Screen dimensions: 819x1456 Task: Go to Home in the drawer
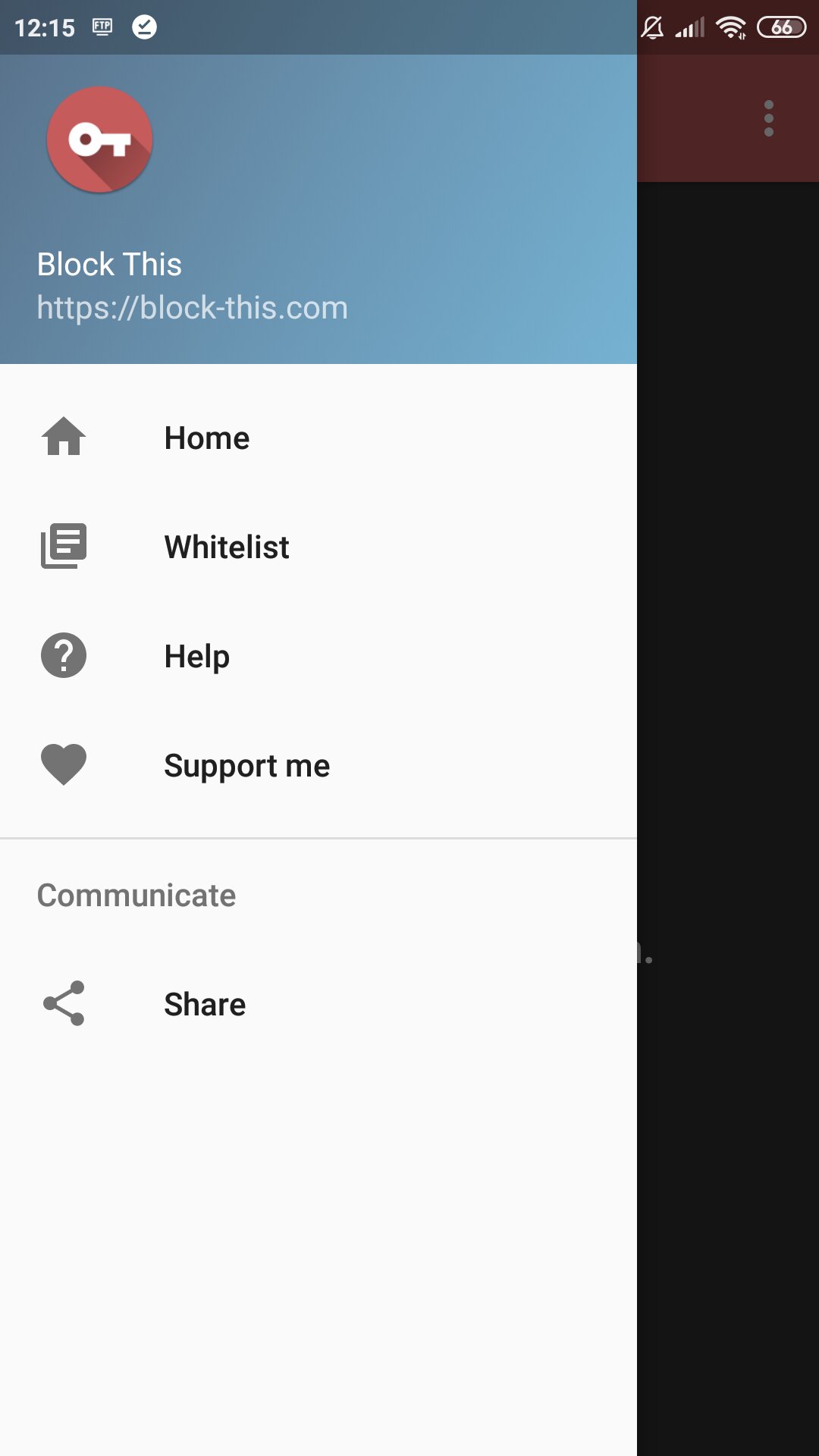point(318,438)
